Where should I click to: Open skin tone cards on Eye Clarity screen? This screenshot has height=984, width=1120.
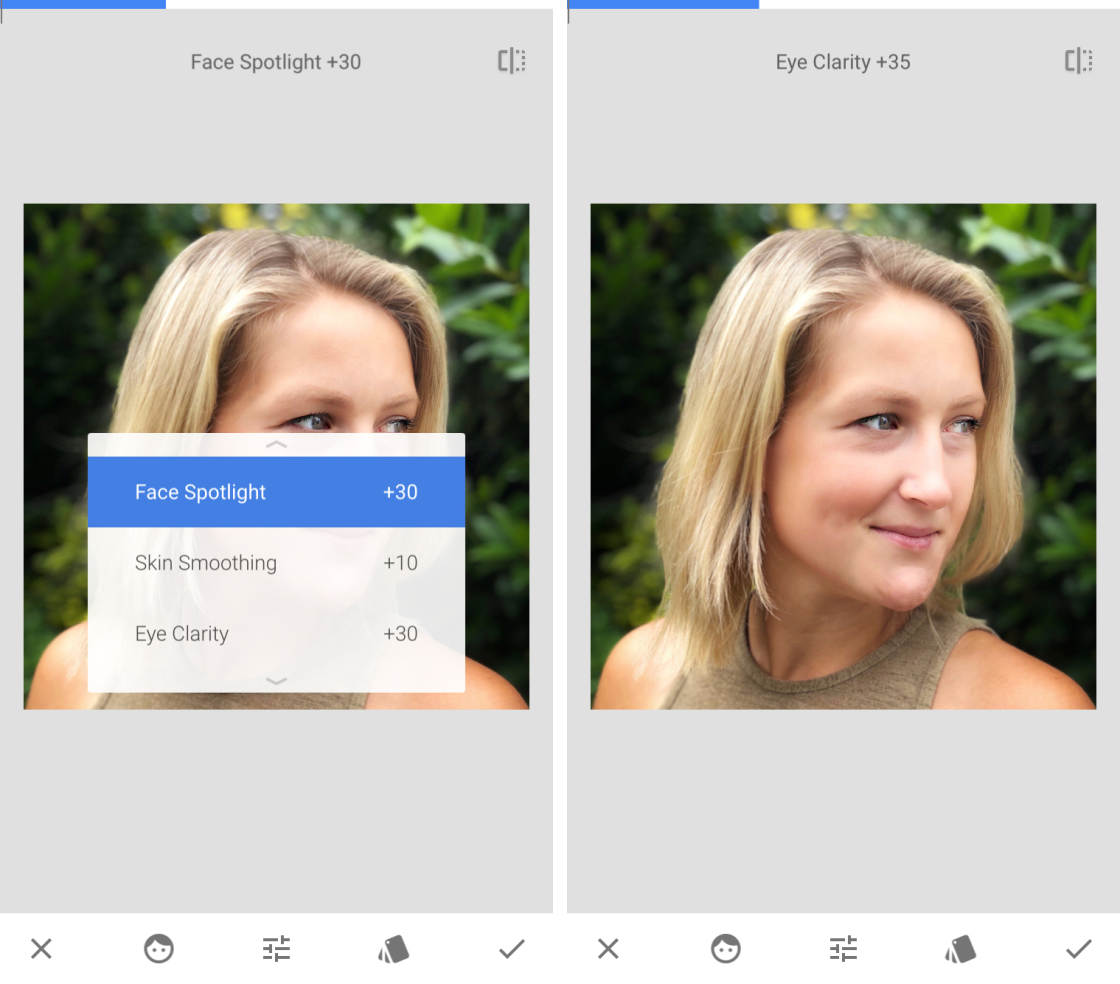coord(961,949)
